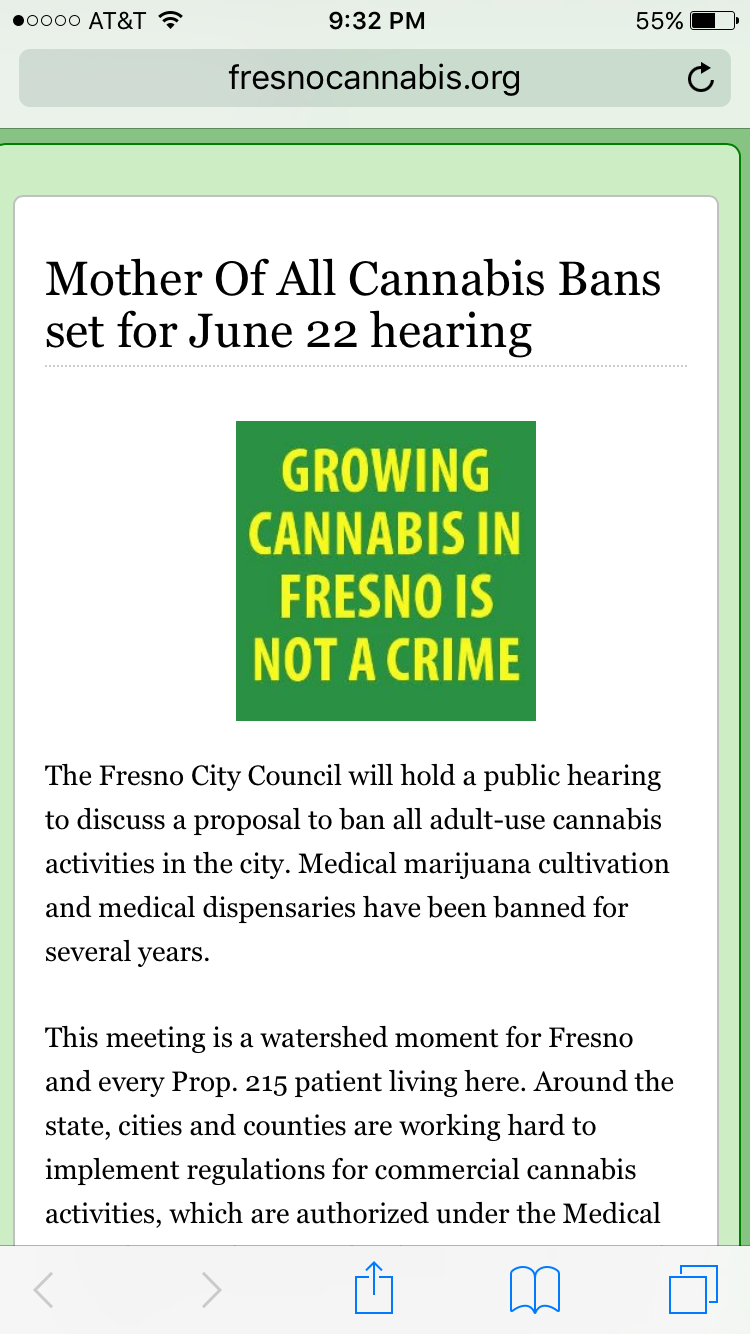The height and width of the screenshot is (1334, 750).
Task: Go back to the previous page
Action: (43, 1290)
